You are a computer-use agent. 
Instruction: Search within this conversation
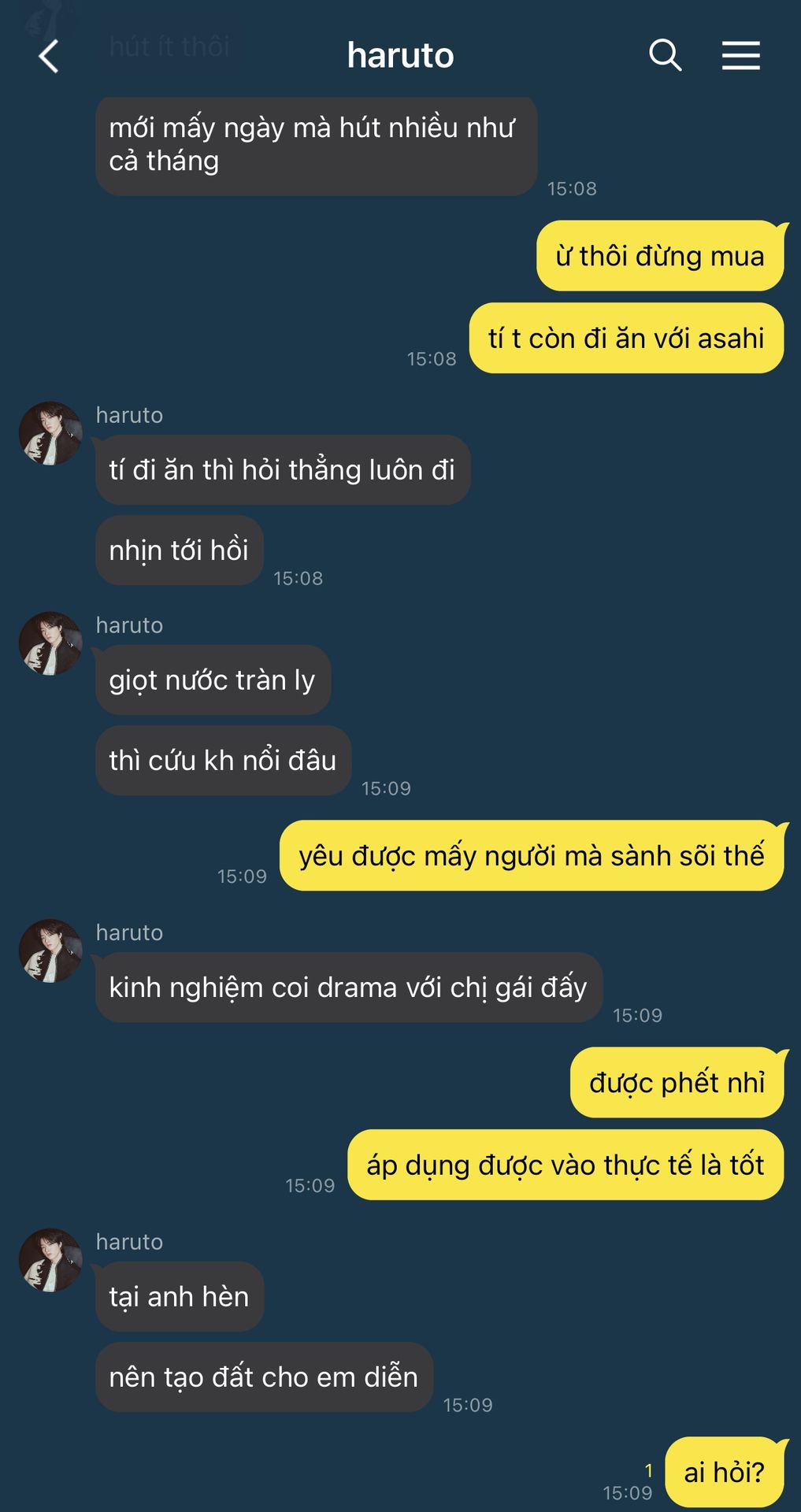pos(665,55)
